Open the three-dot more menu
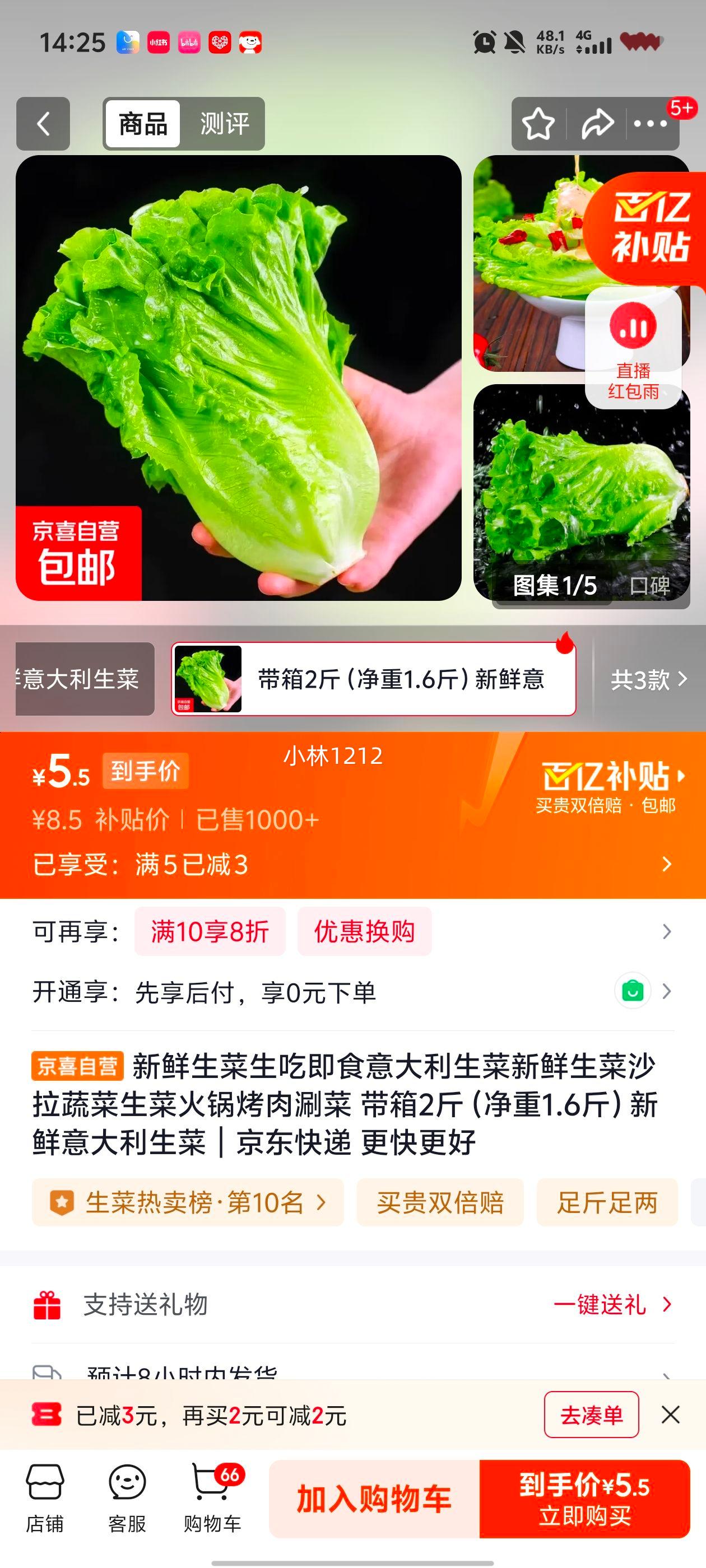Screen dimensions: 706x1568 tap(650, 124)
